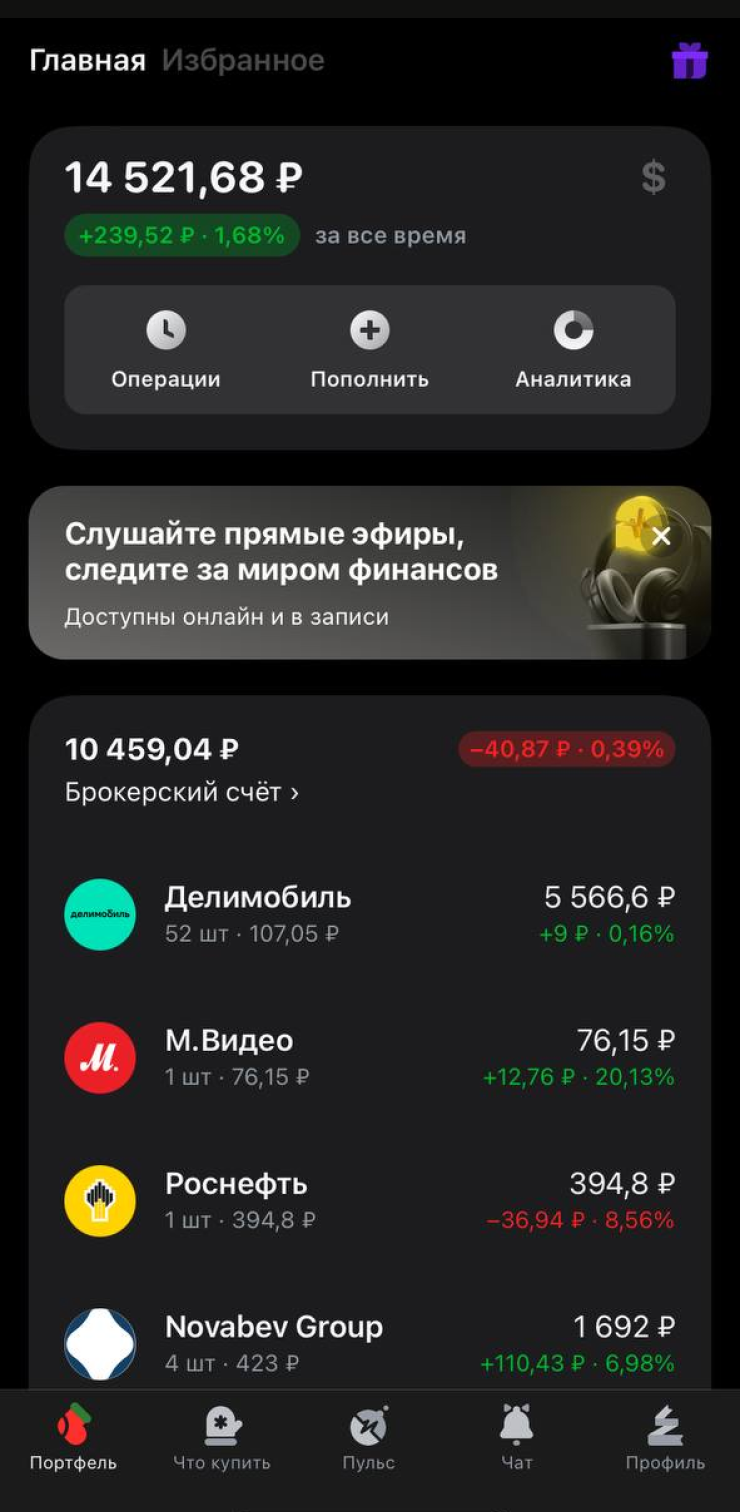Viewport: 740px width, 1512px height.
Task: Toggle portfolio currency with the dollar sign
Action: click(653, 178)
